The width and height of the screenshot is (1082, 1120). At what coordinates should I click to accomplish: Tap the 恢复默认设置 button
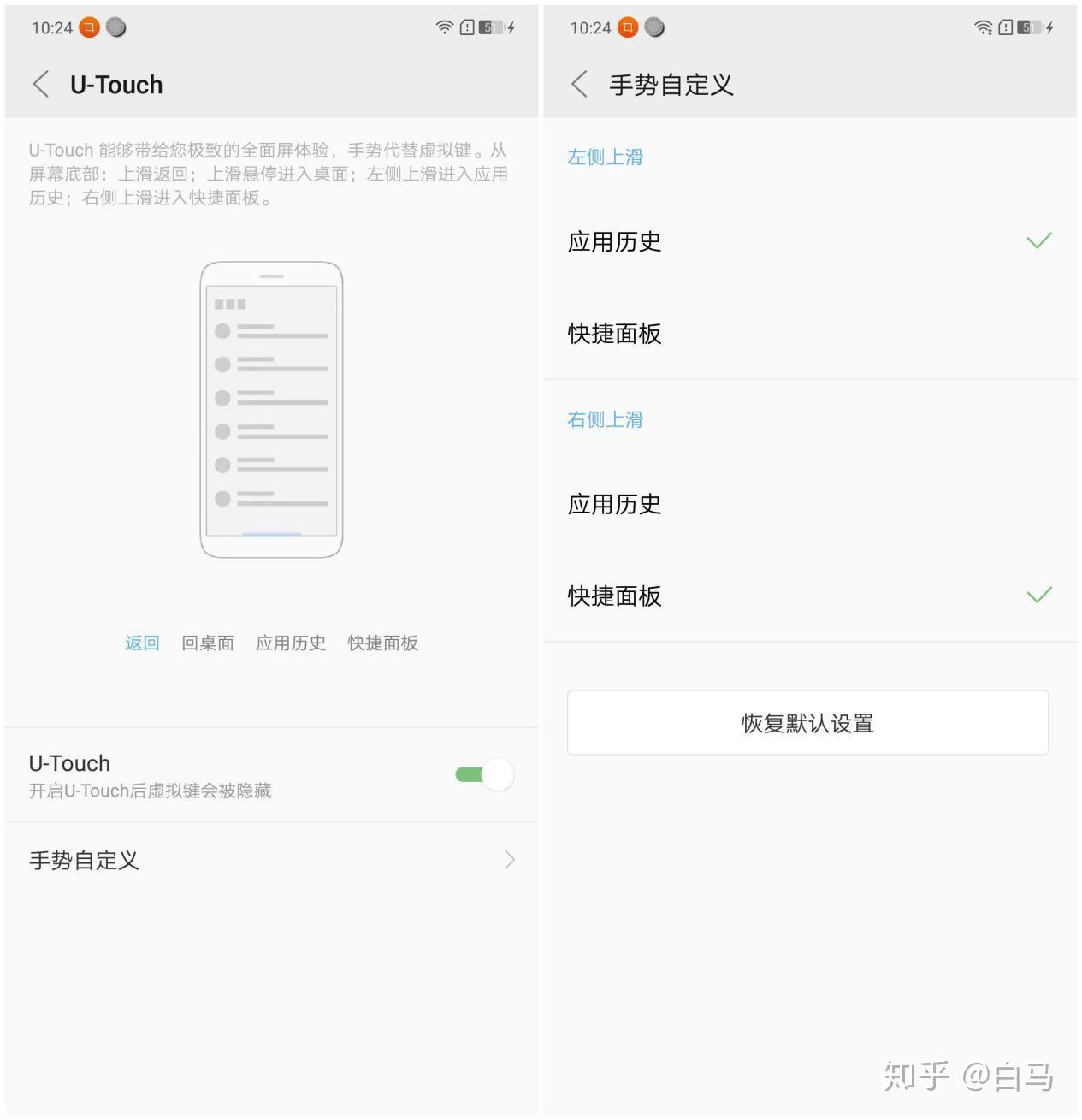[807, 724]
